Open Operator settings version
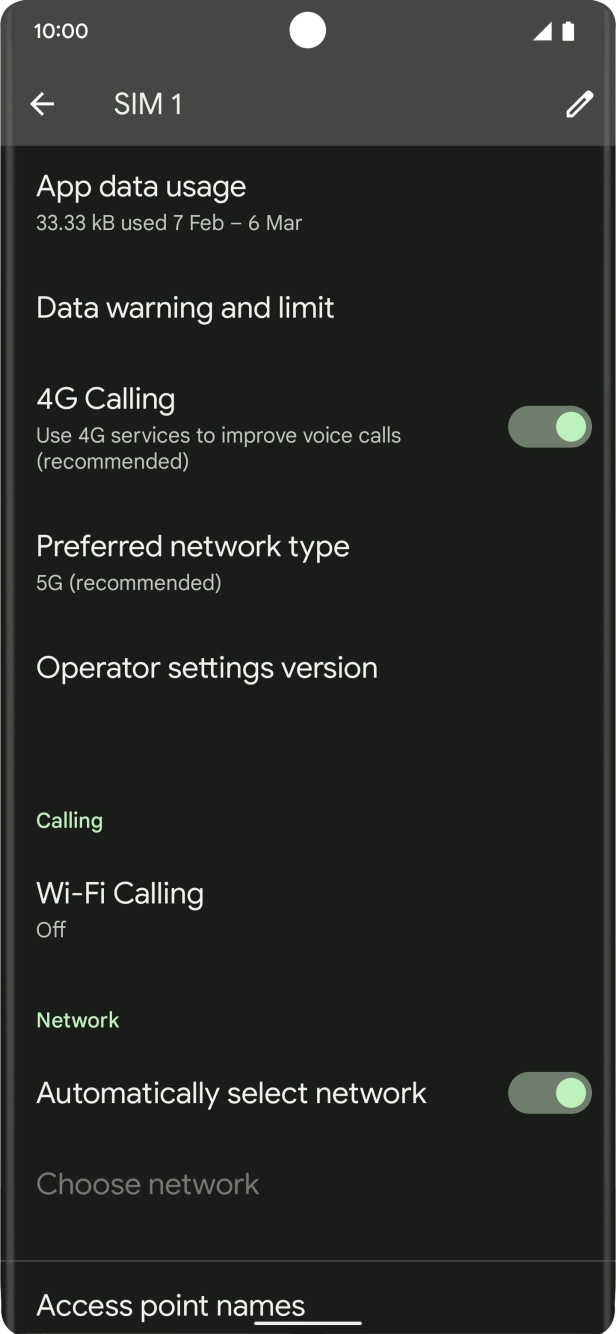 click(207, 668)
